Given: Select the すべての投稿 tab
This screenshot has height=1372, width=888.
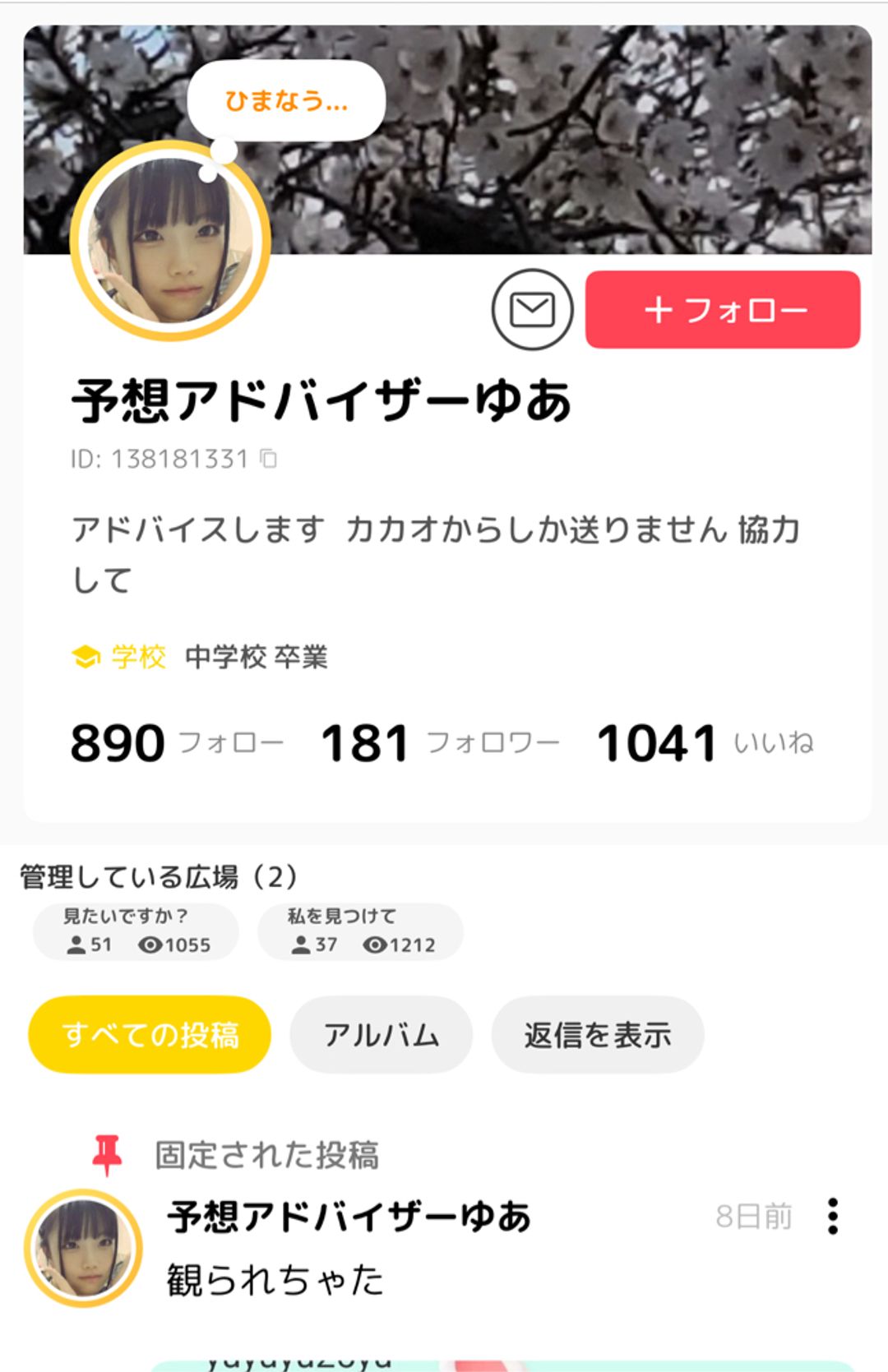Looking at the screenshot, I should click(x=150, y=1034).
